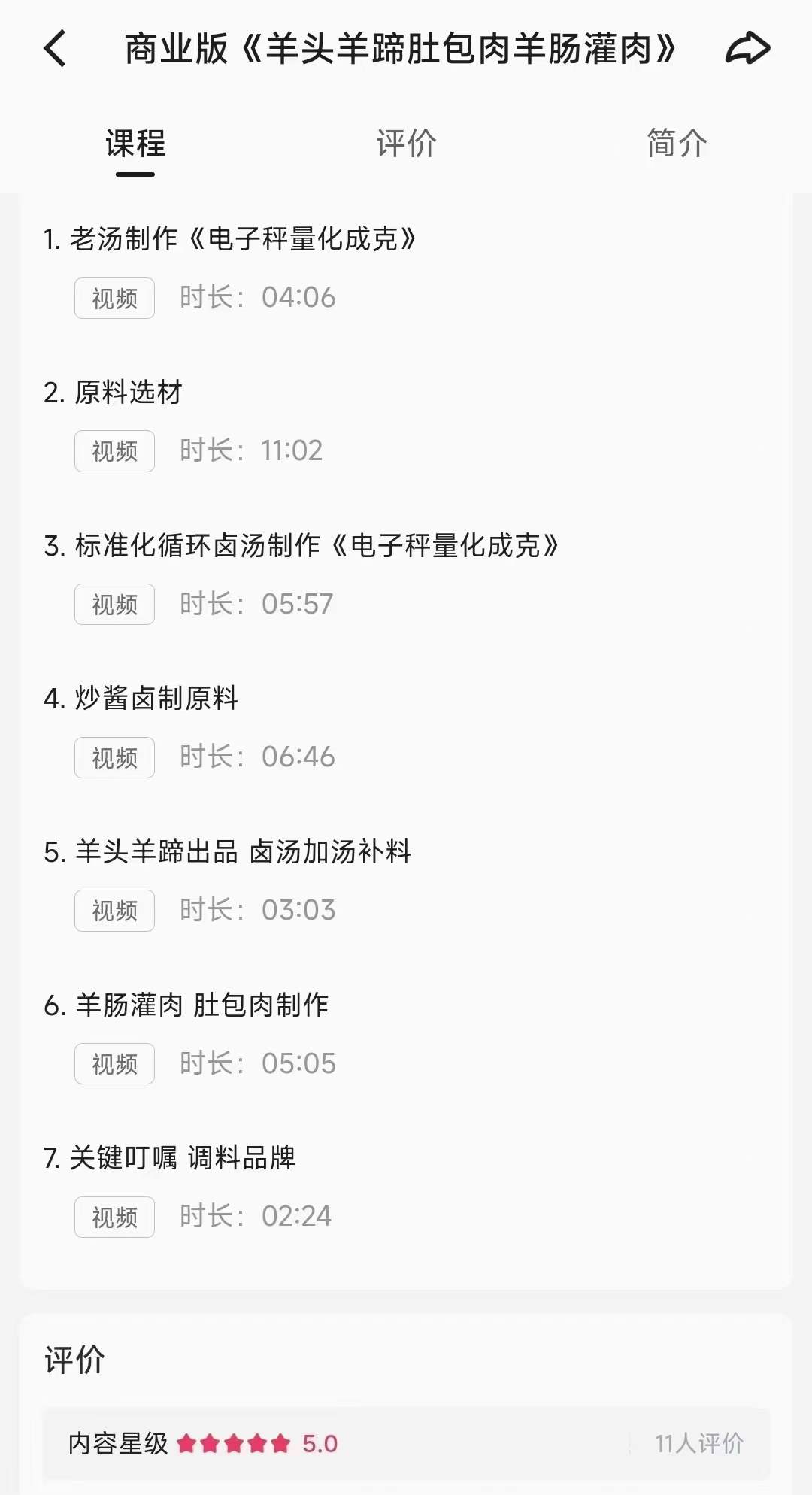The image size is (812, 1495).
Task: Switch to the 简介 tab
Action: (675, 144)
